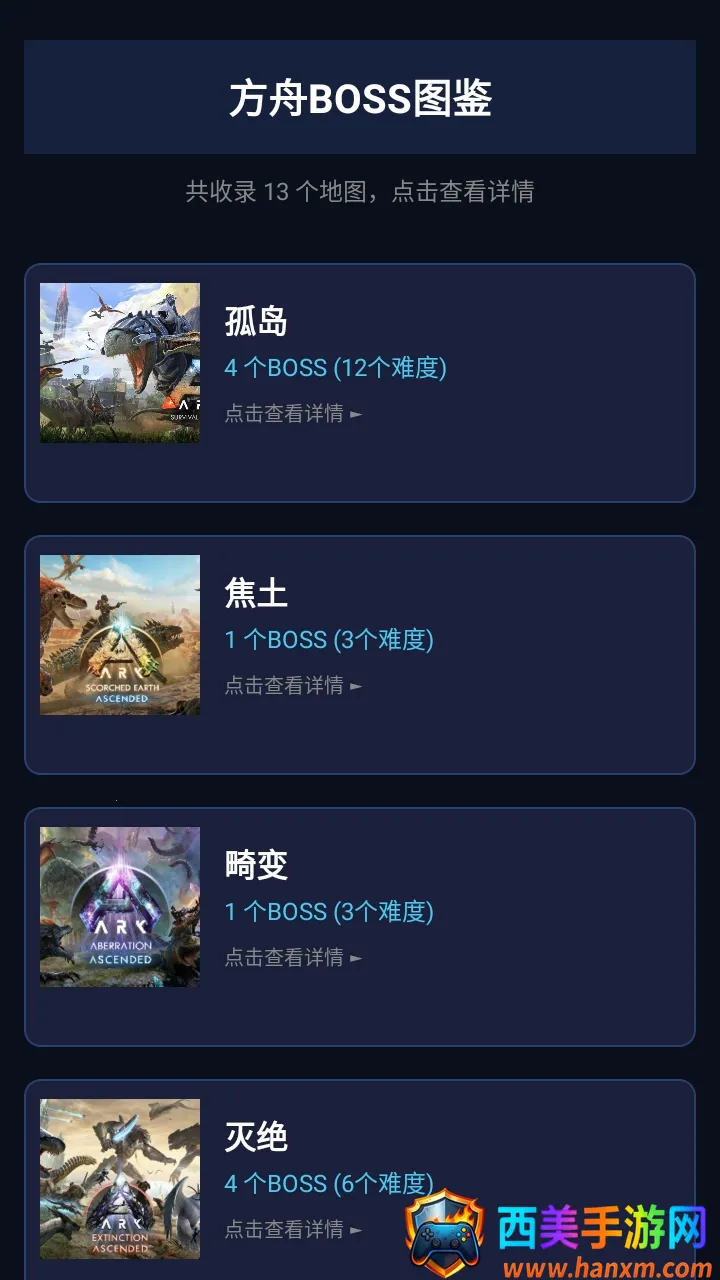This screenshot has width=720, height=1280.
Task: Open the 孤岛 map card
Action: [359, 382]
